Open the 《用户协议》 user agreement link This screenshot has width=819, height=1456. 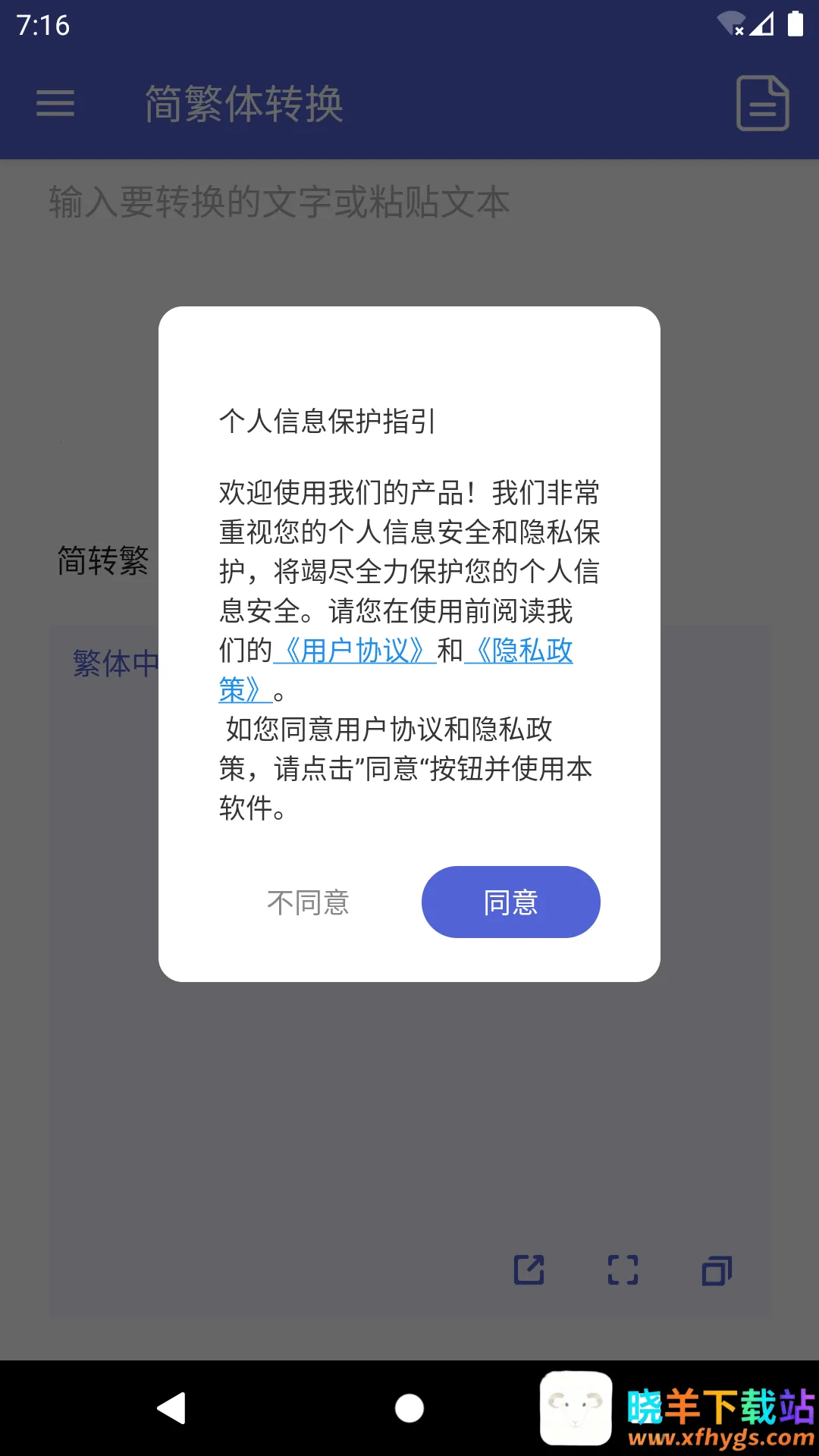coord(354,651)
